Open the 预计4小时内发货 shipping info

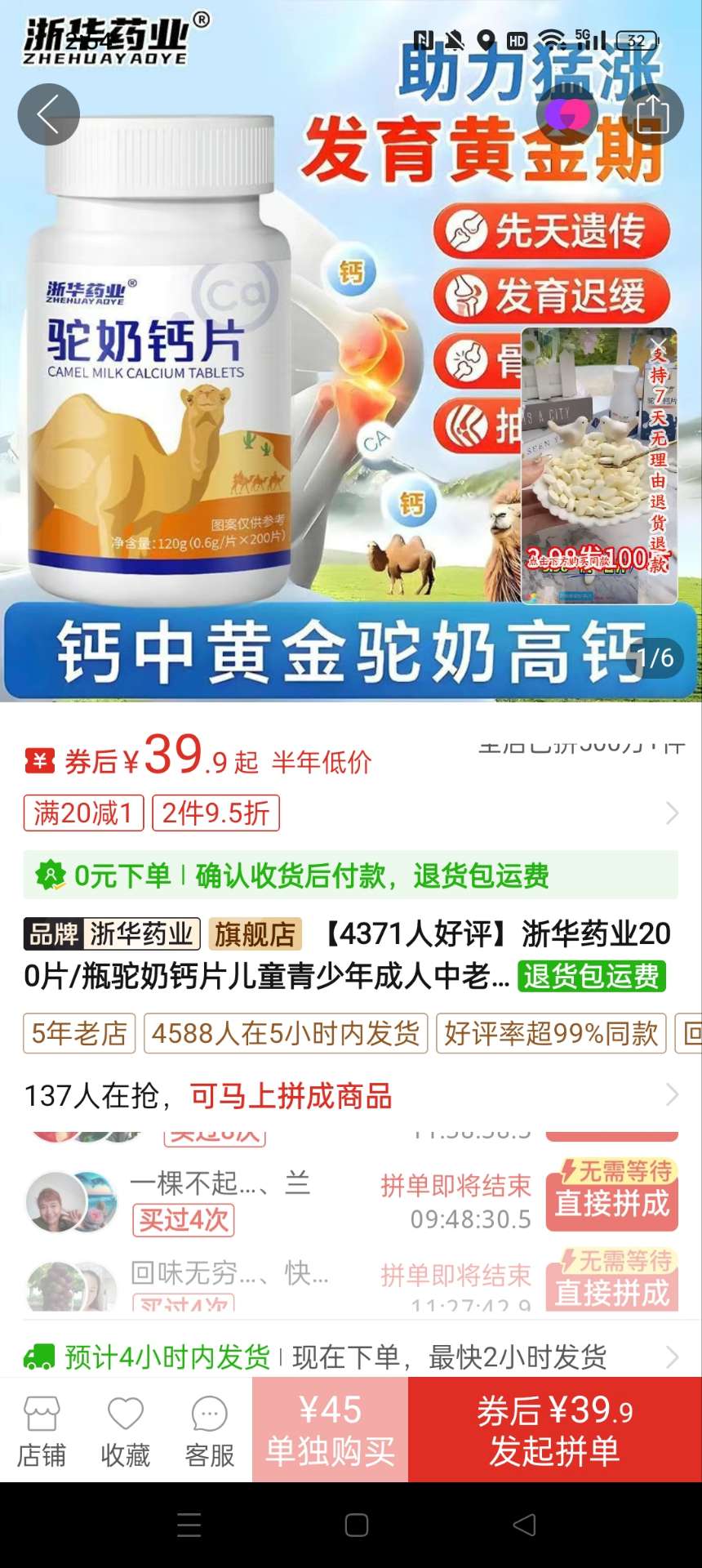(351, 1356)
